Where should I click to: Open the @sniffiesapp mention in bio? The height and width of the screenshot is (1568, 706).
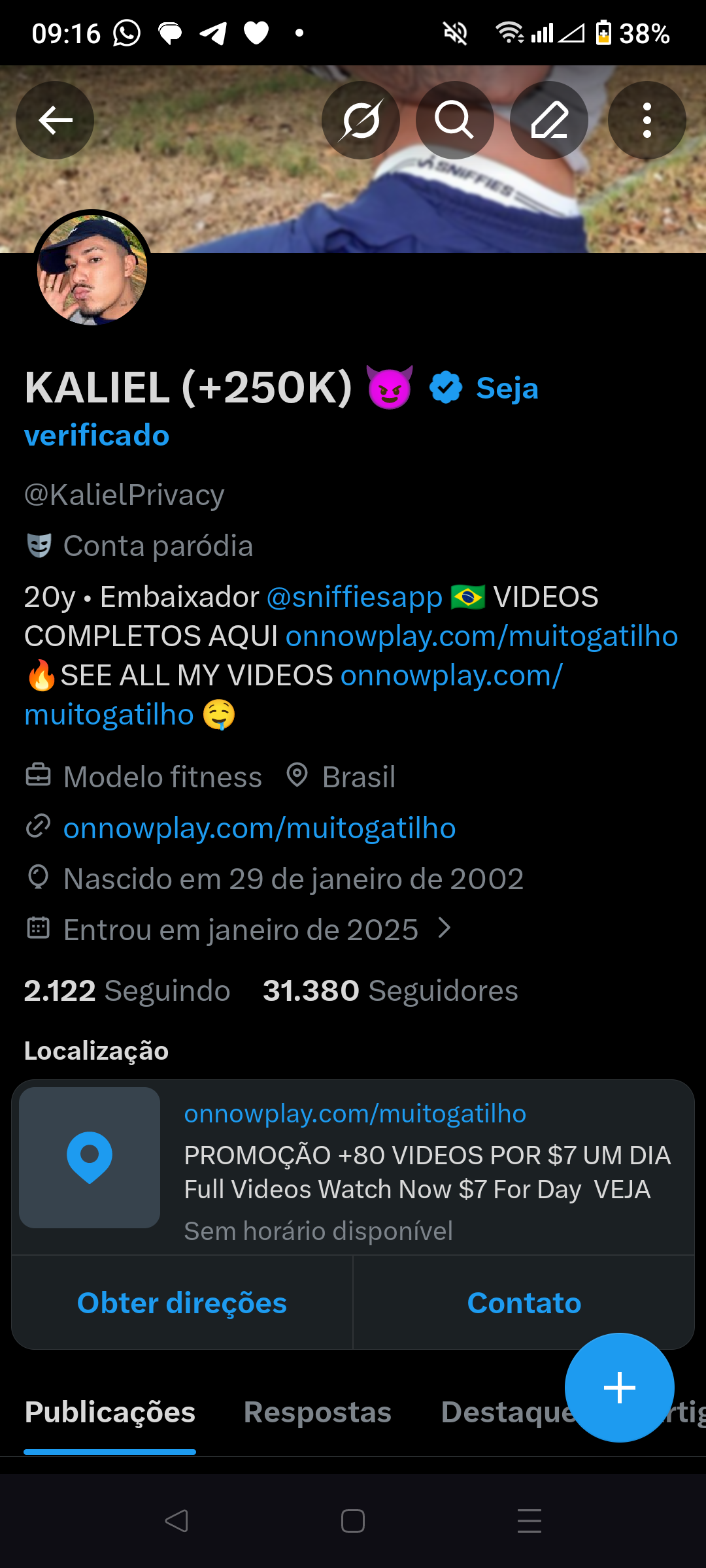354,597
